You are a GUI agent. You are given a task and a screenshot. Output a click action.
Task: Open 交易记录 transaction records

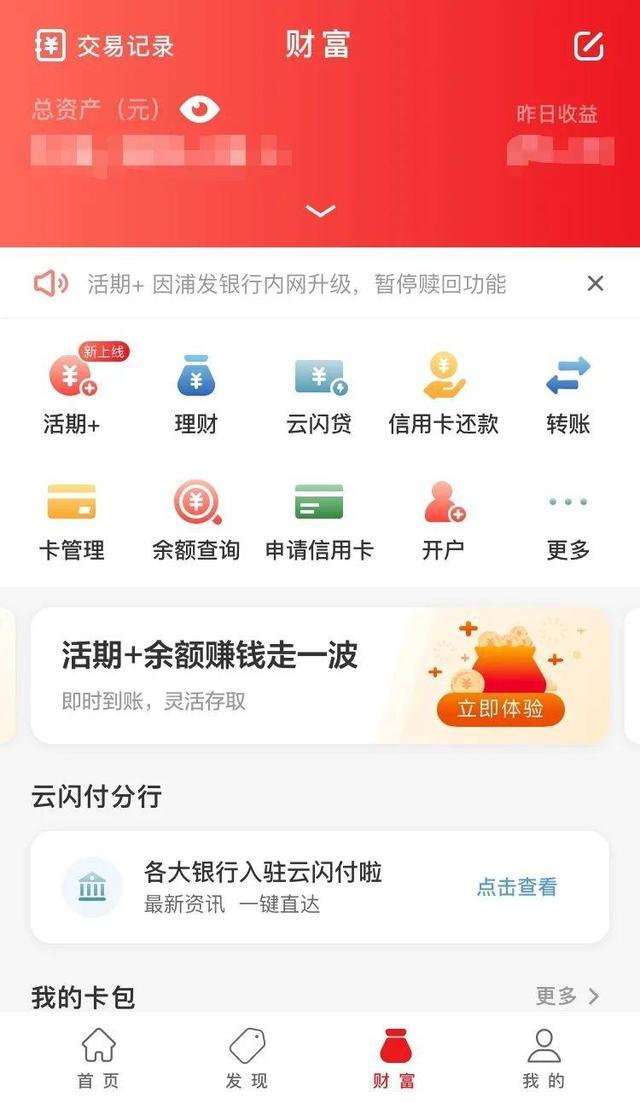105,46
